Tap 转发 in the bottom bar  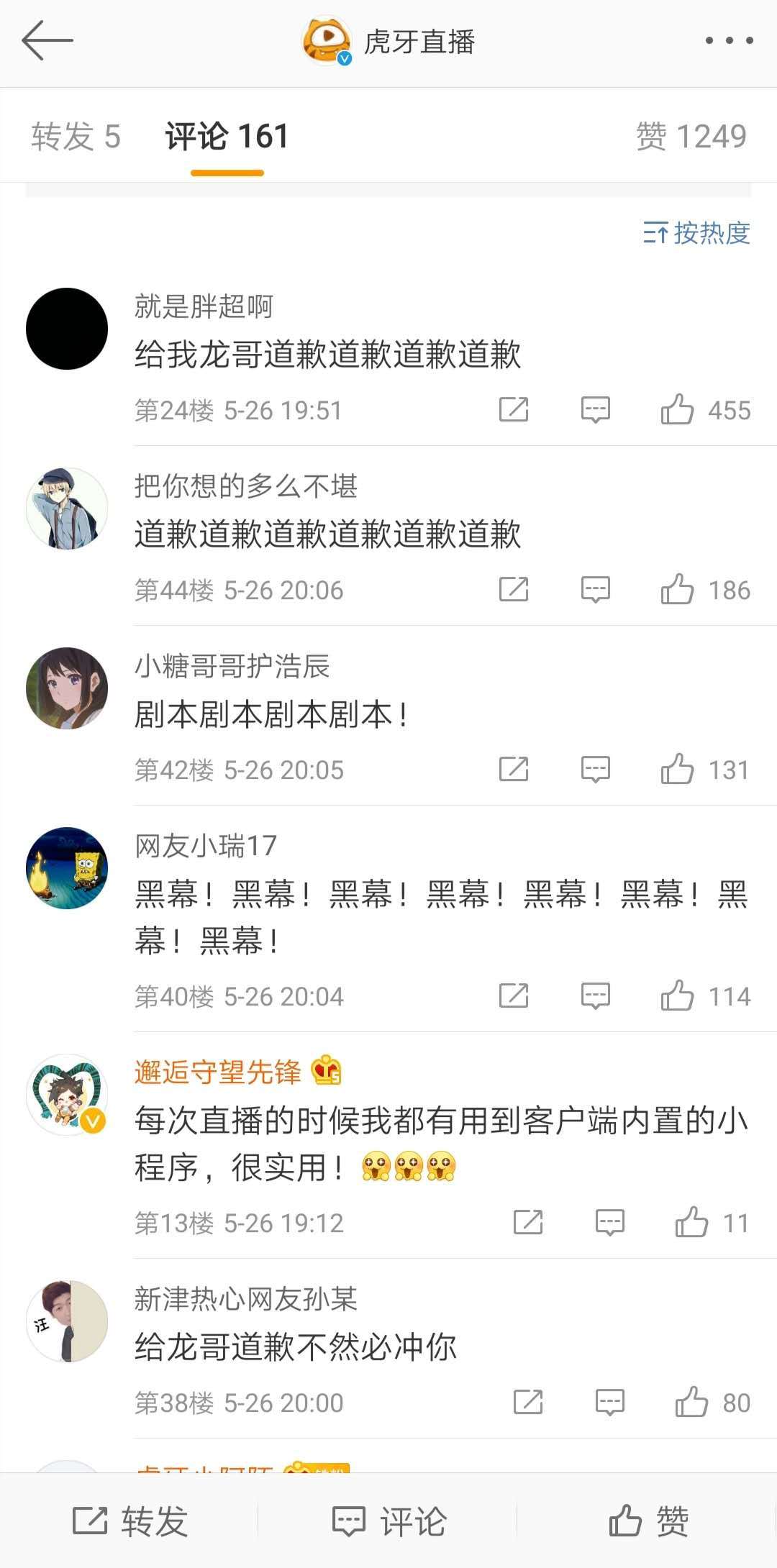click(x=129, y=1521)
